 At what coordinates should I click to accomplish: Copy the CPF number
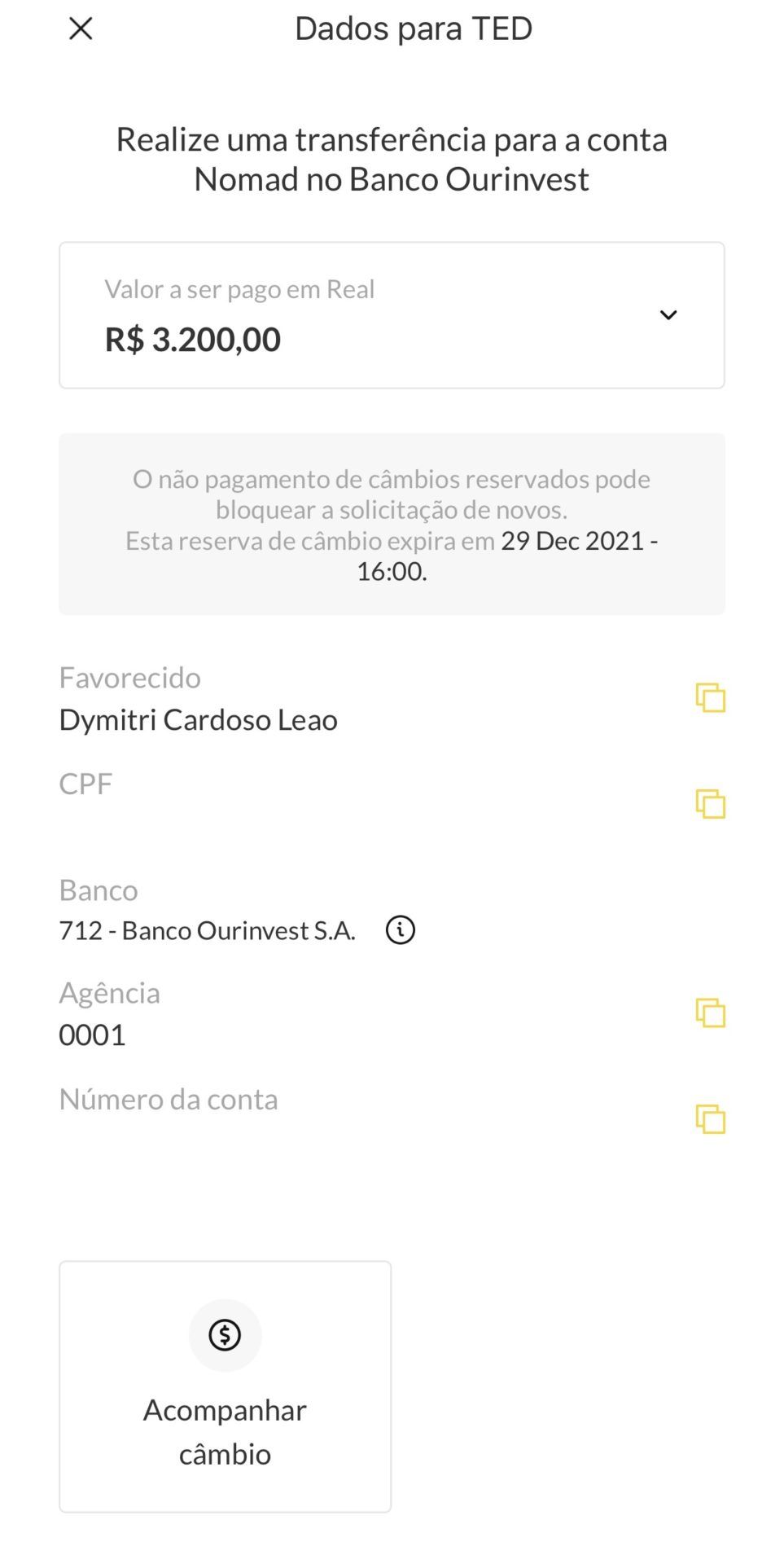(710, 804)
